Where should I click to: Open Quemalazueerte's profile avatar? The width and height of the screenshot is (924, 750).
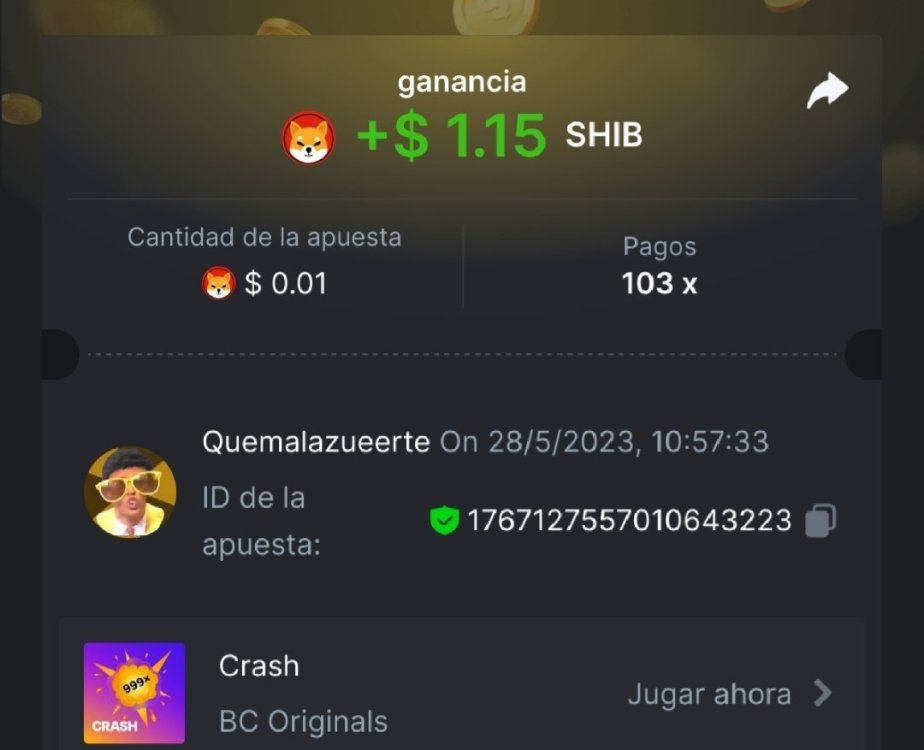[x=130, y=492]
